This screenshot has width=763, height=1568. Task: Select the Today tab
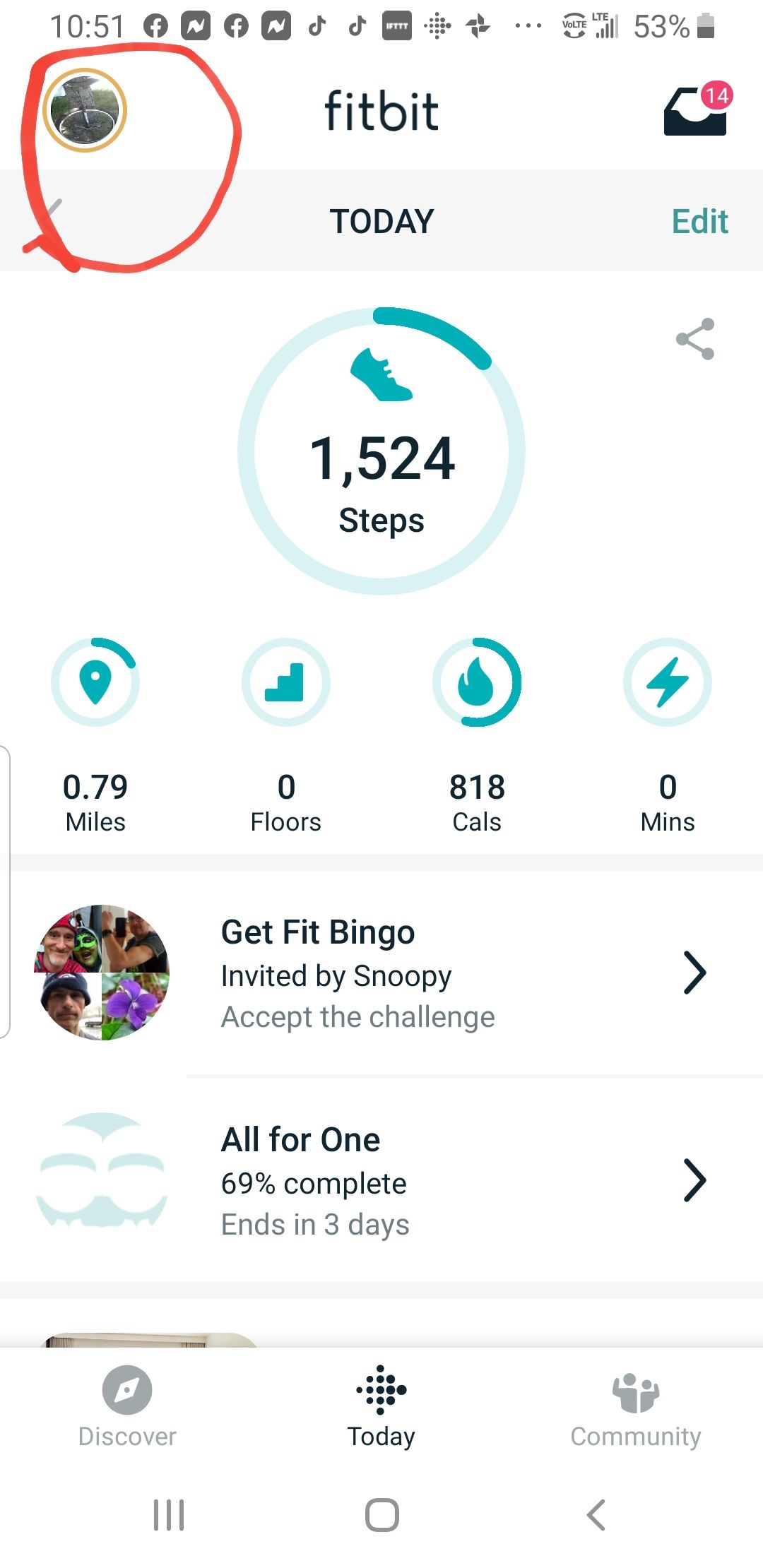pyautogui.click(x=381, y=1406)
